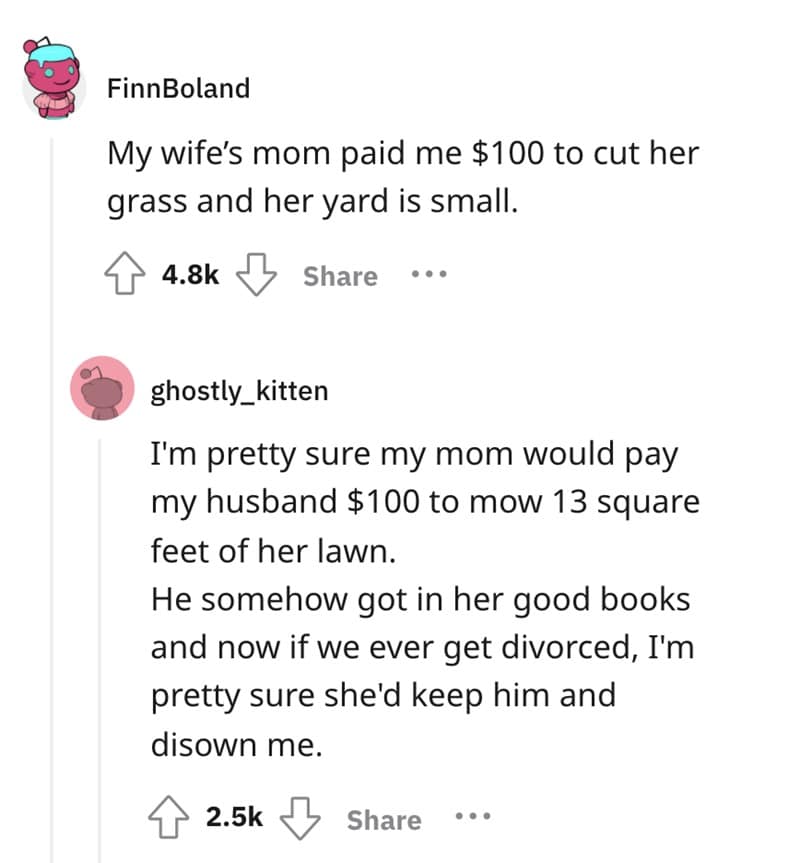Tap ghostly_kitten's avatar
This screenshot has width=800, height=863.
(101, 386)
